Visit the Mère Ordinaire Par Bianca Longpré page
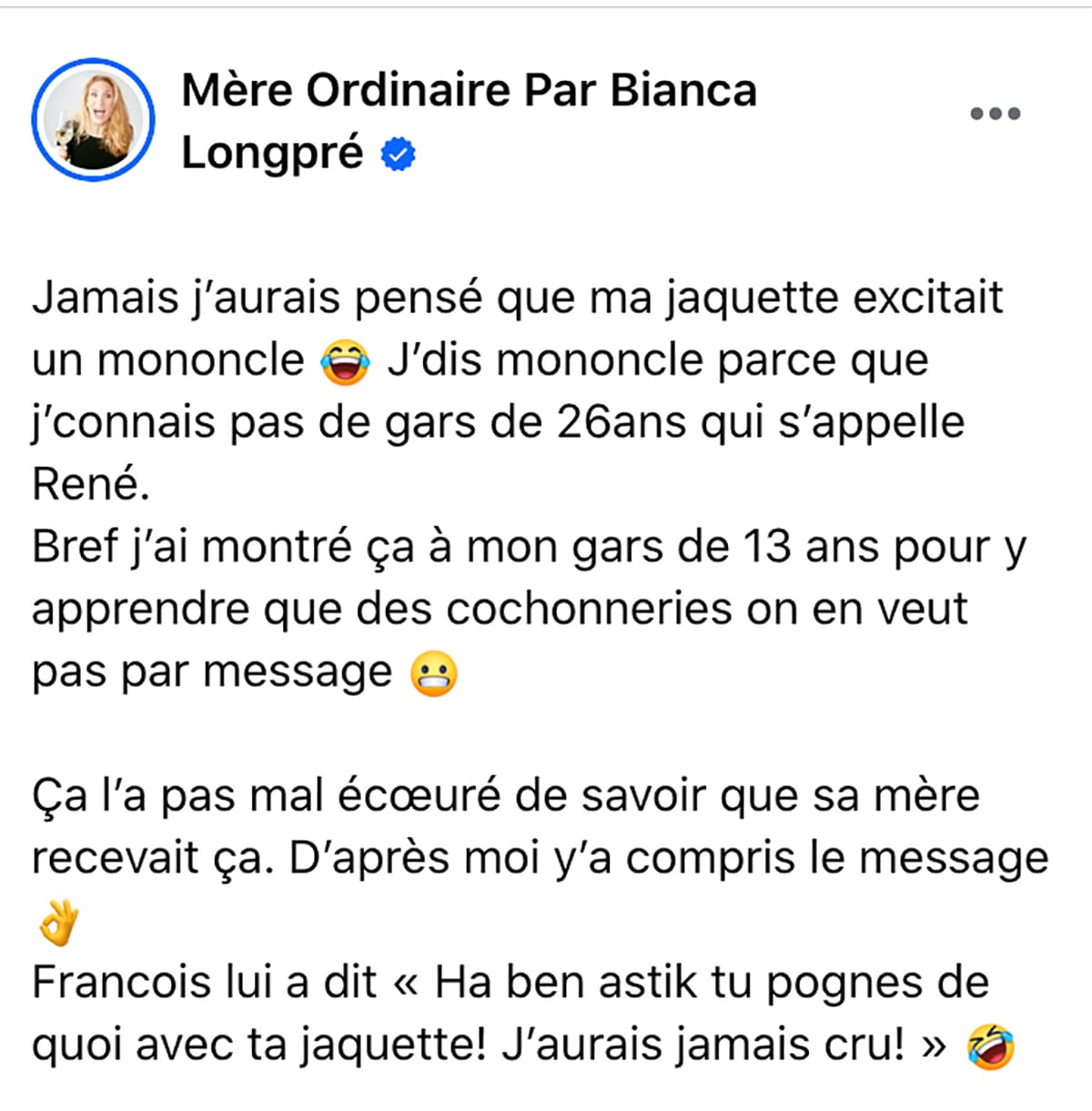 pyautogui.click(x=469, y=121)
